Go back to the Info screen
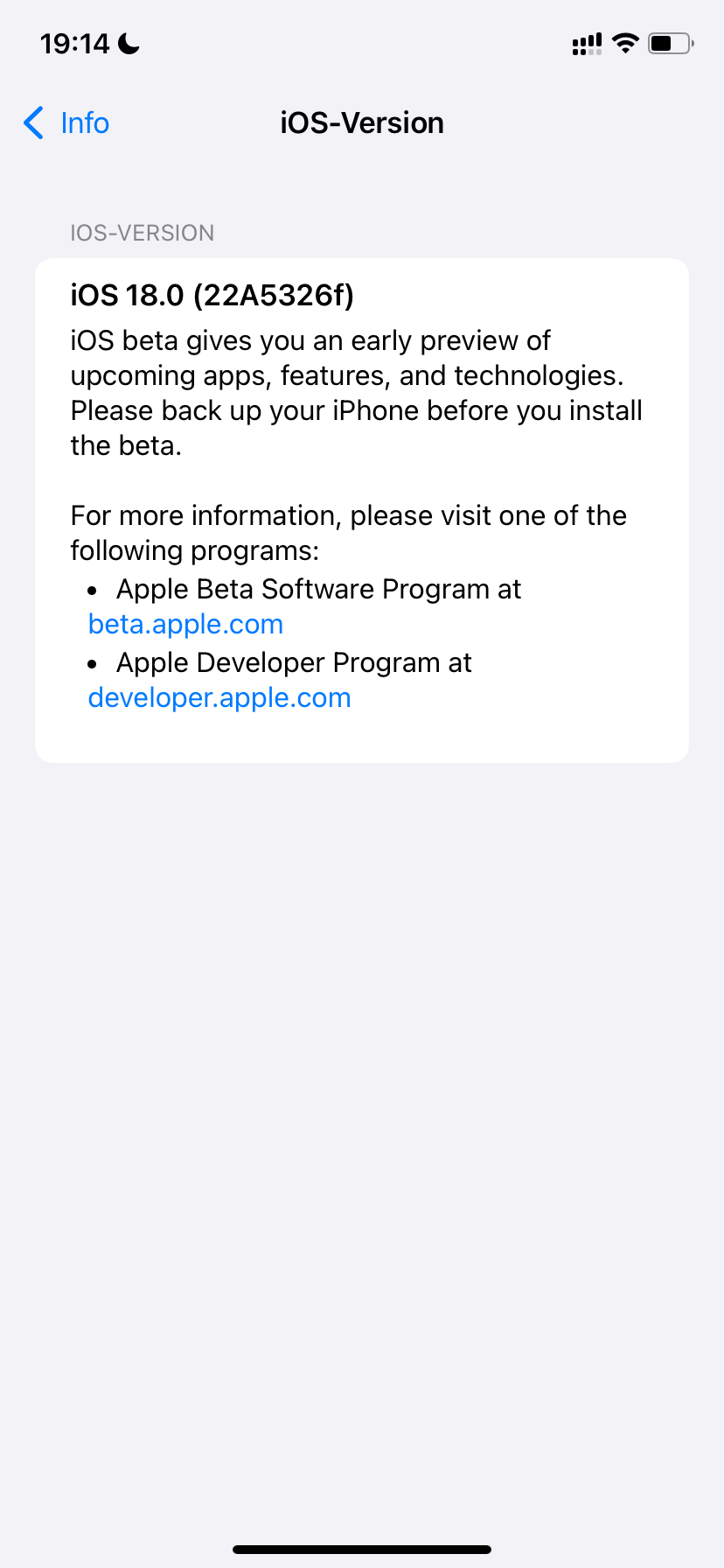The height and width of the screenshot is (1568, 724). click(x=67, y=123)
